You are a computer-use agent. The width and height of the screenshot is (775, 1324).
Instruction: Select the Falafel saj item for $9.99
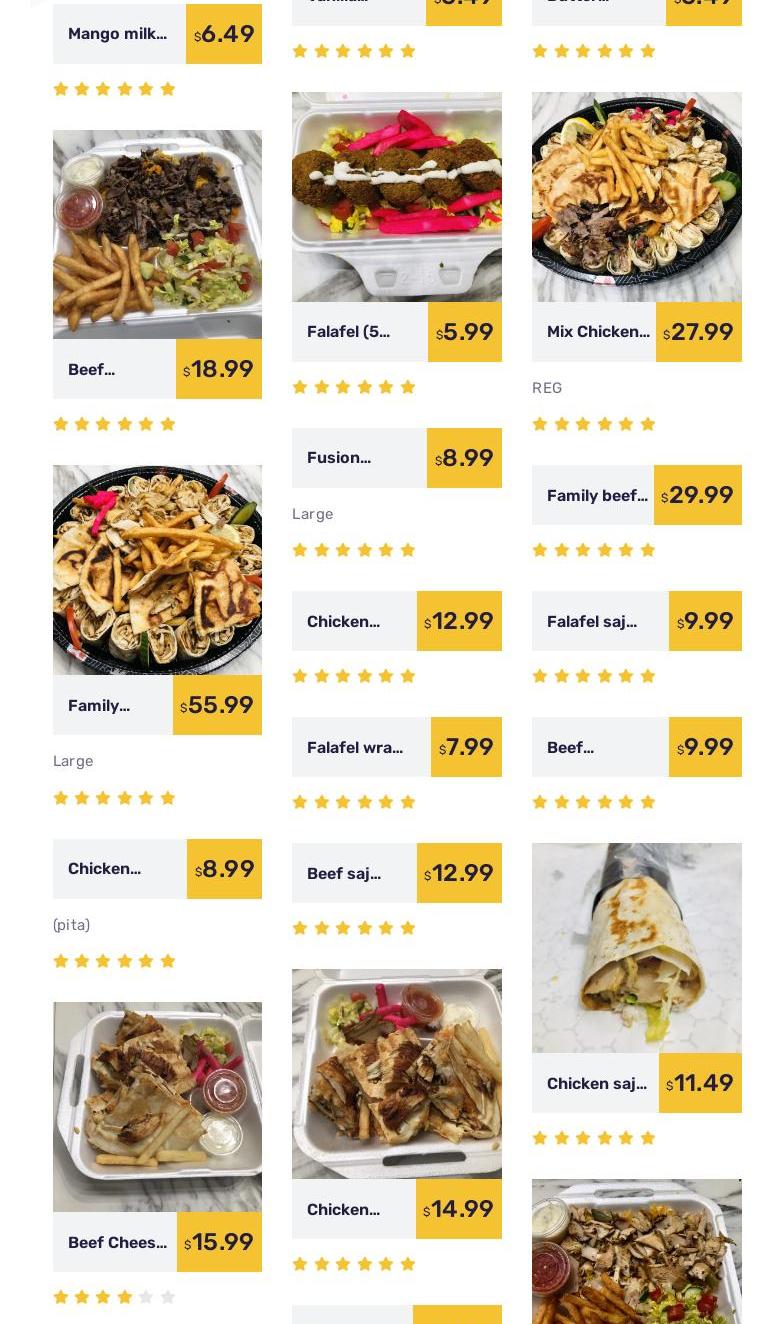[x=601, y=621]
